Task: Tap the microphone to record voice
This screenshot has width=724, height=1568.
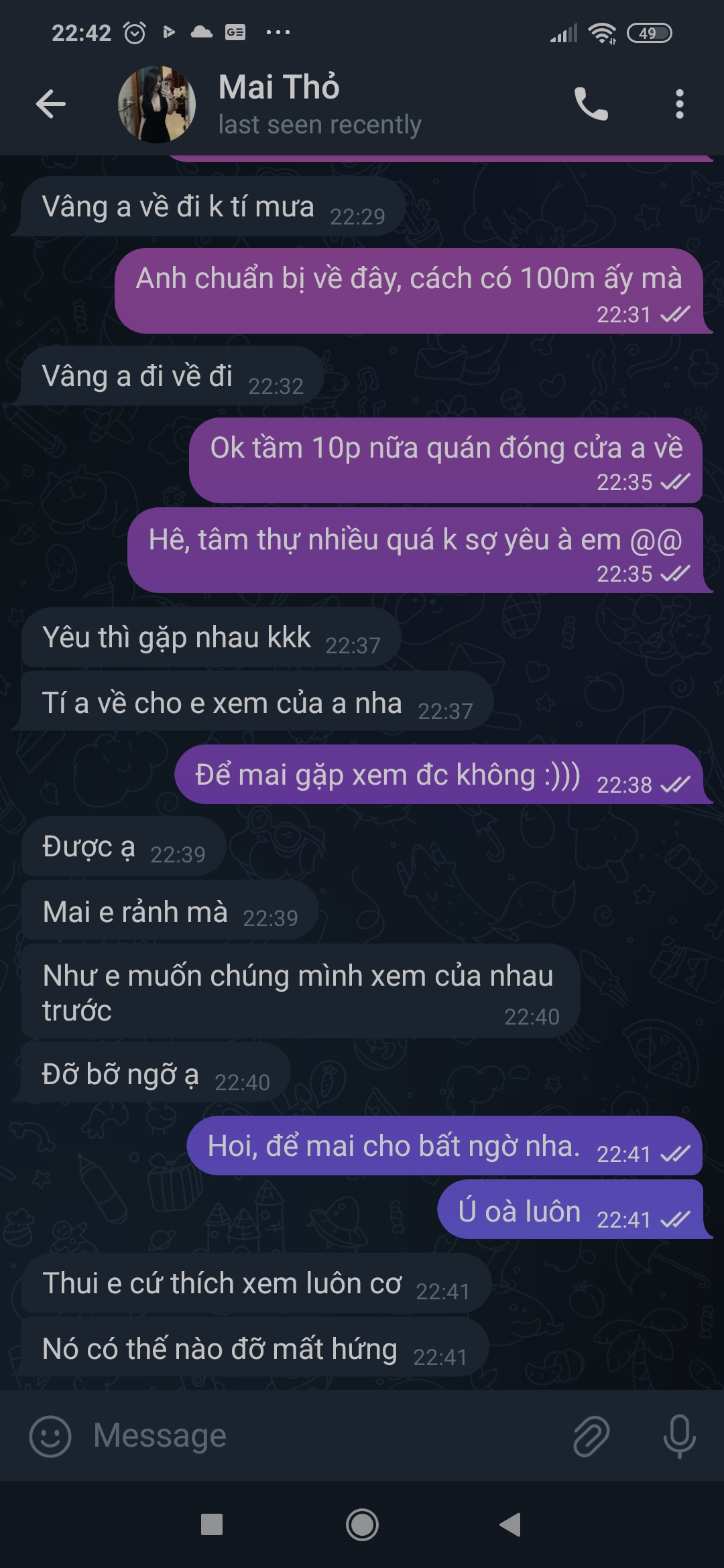Action: (x=679, y=1436)
